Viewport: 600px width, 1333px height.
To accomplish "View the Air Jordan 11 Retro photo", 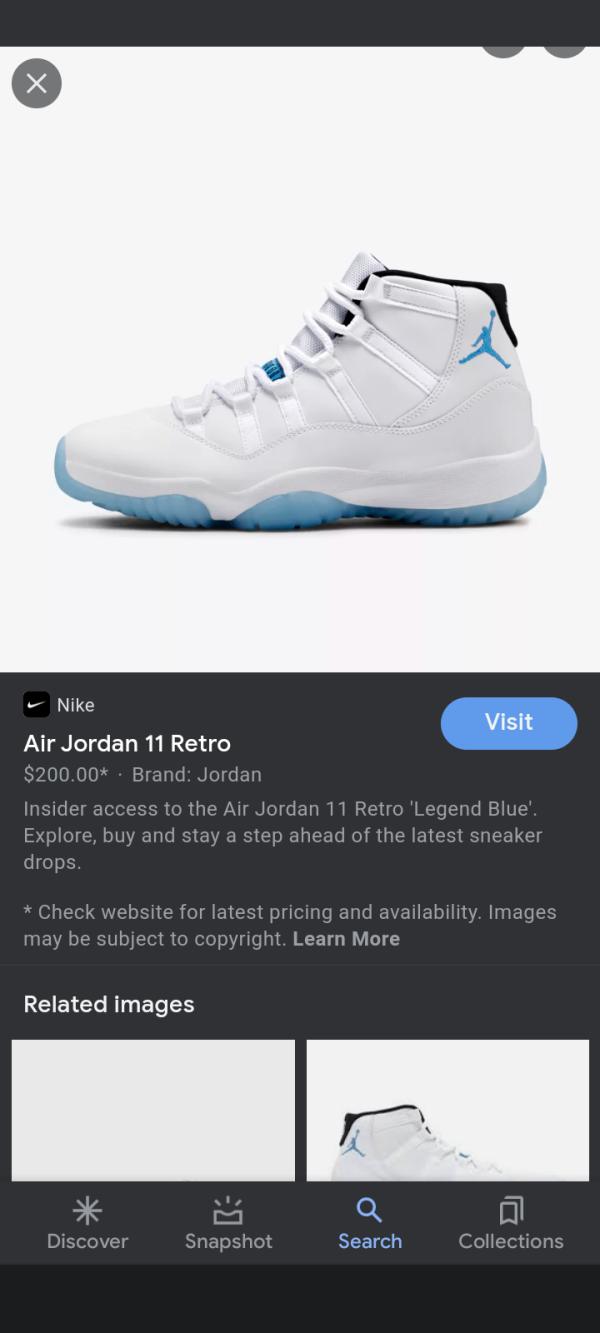I will [x=300, y=390].
